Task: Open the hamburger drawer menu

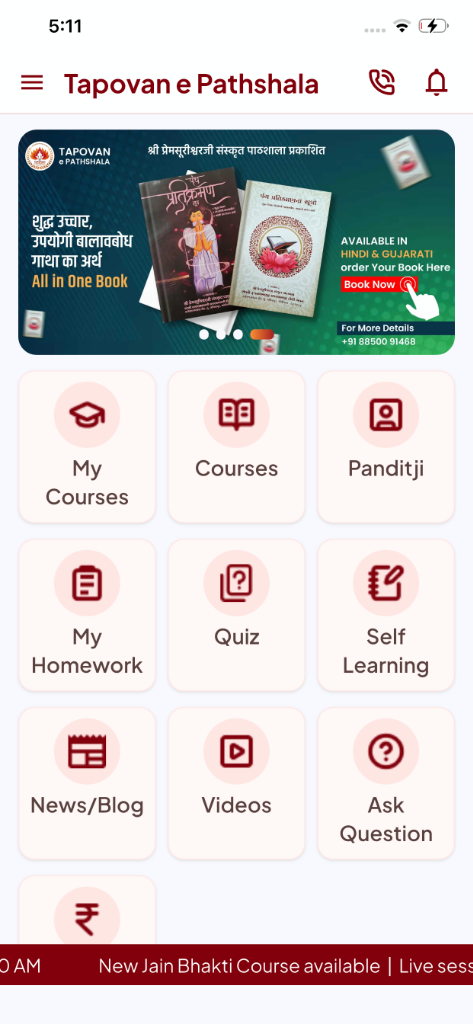Action: click(32, 83)
